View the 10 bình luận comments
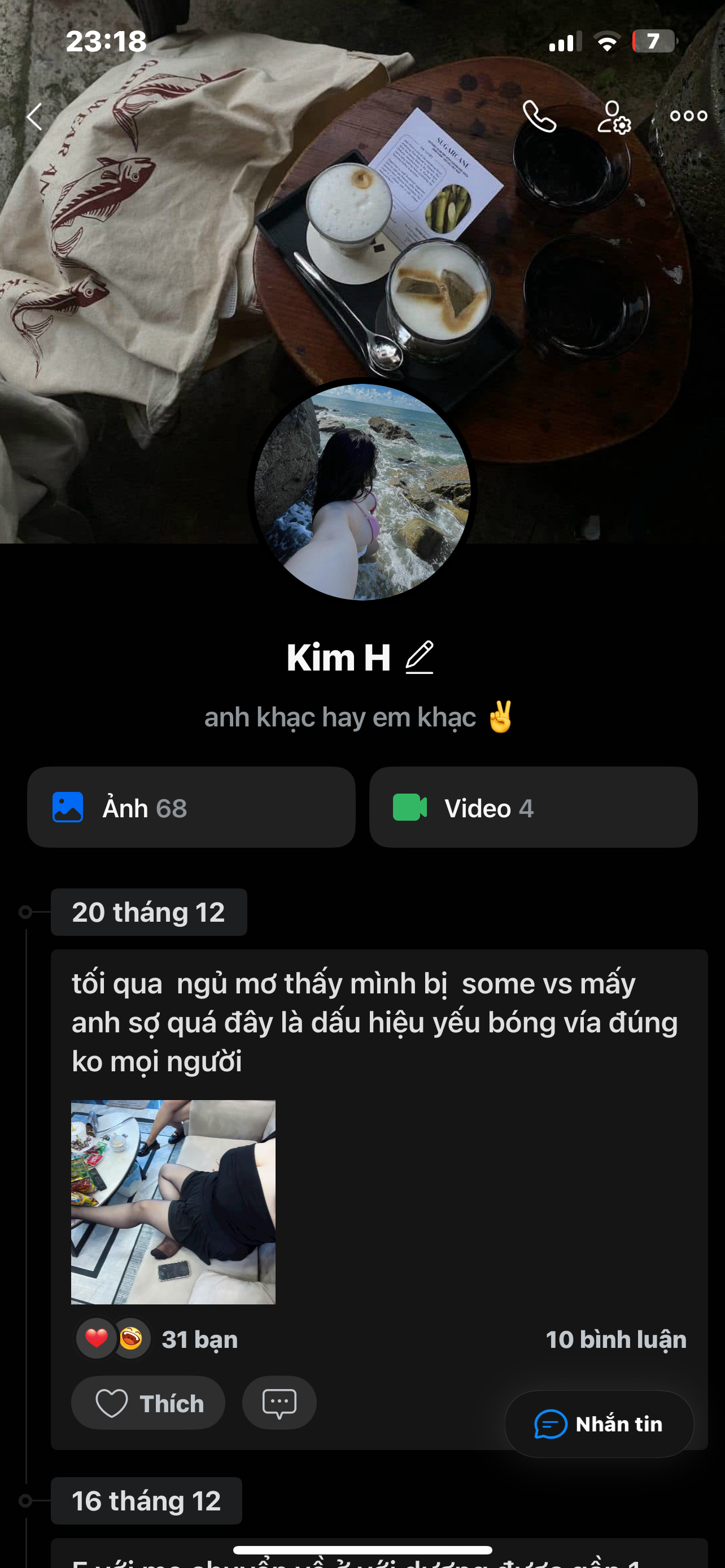This screenshot has width=725, height=1568. click(615, 1339)
